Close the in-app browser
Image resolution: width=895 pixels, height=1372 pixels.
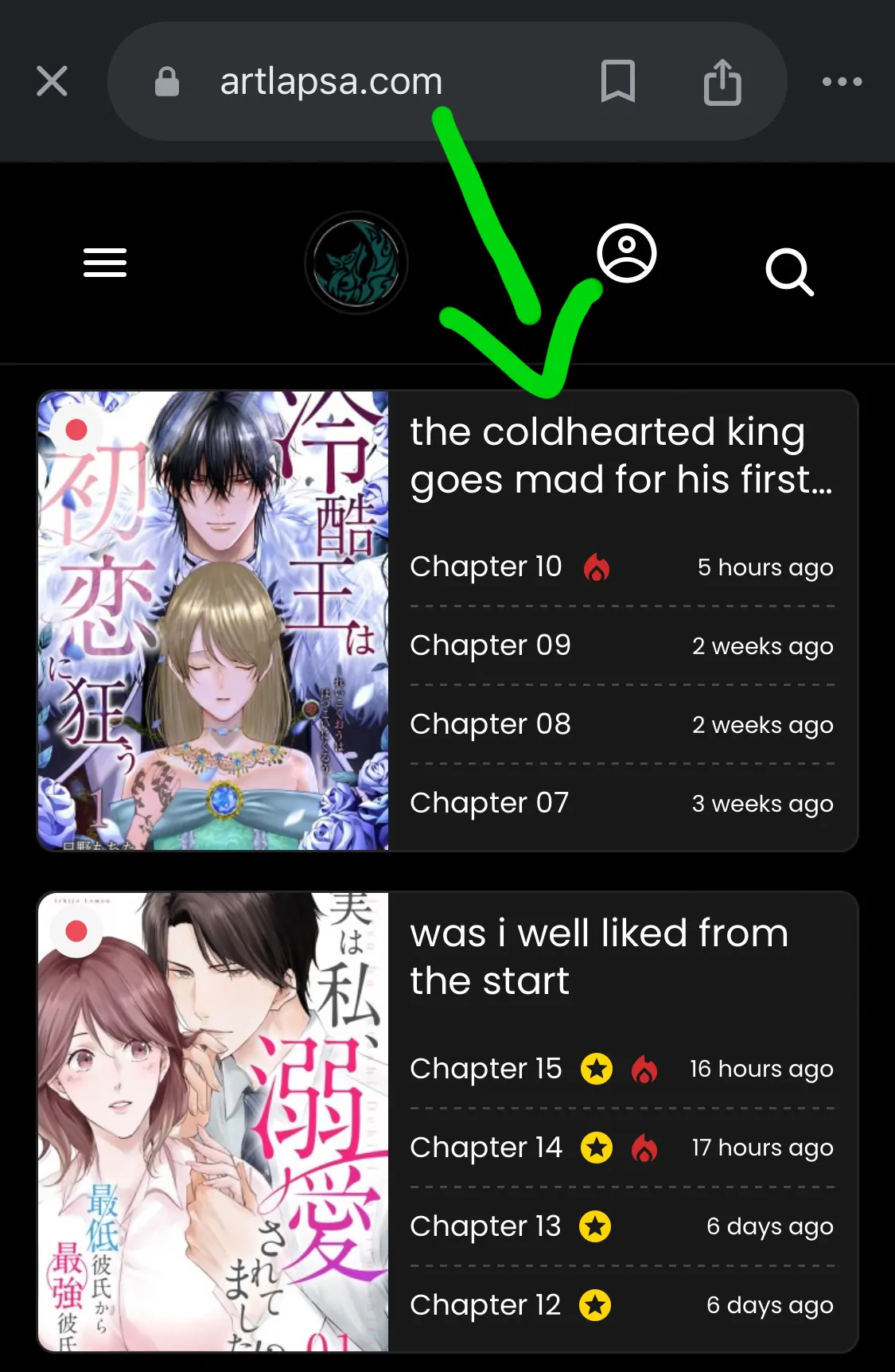(x=53, y=81)
